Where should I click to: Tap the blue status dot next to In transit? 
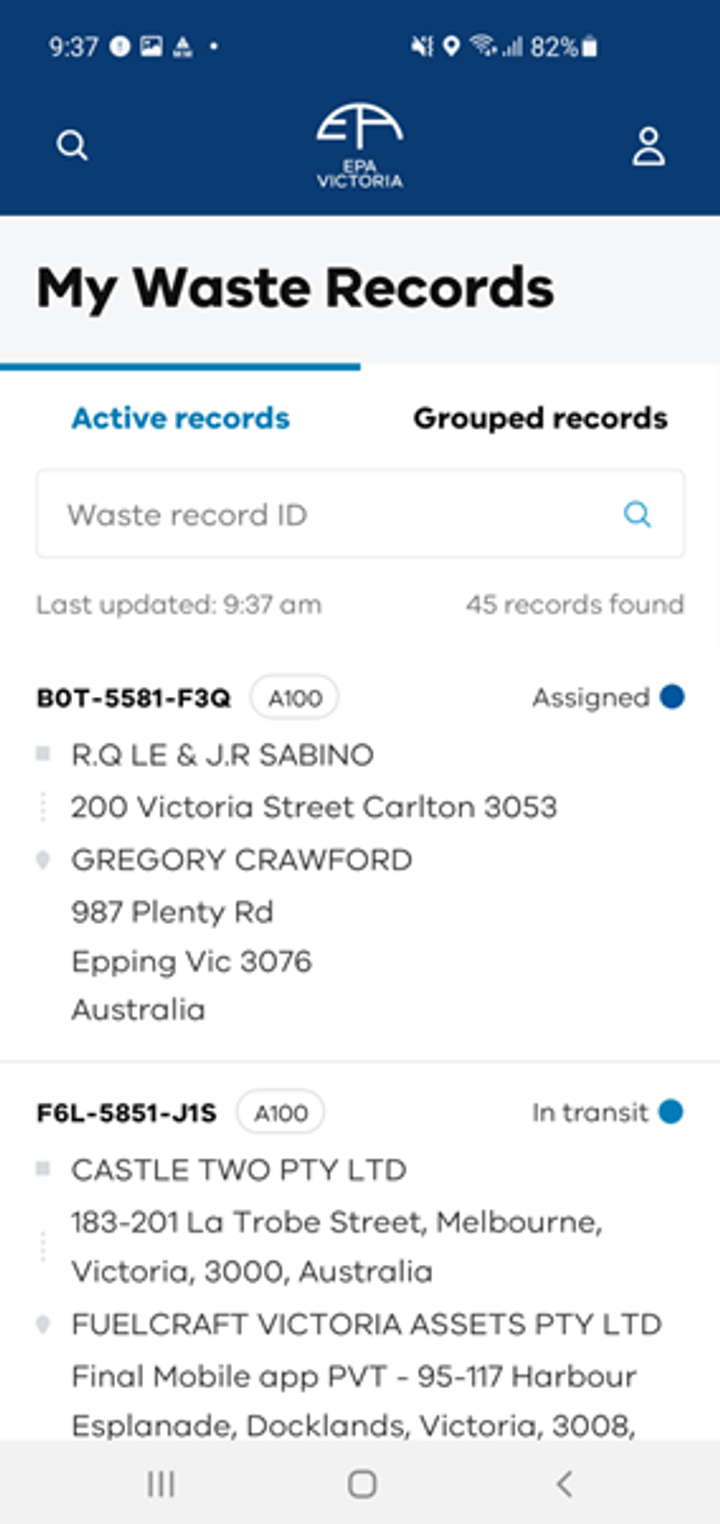click(x=672, y=1111)
